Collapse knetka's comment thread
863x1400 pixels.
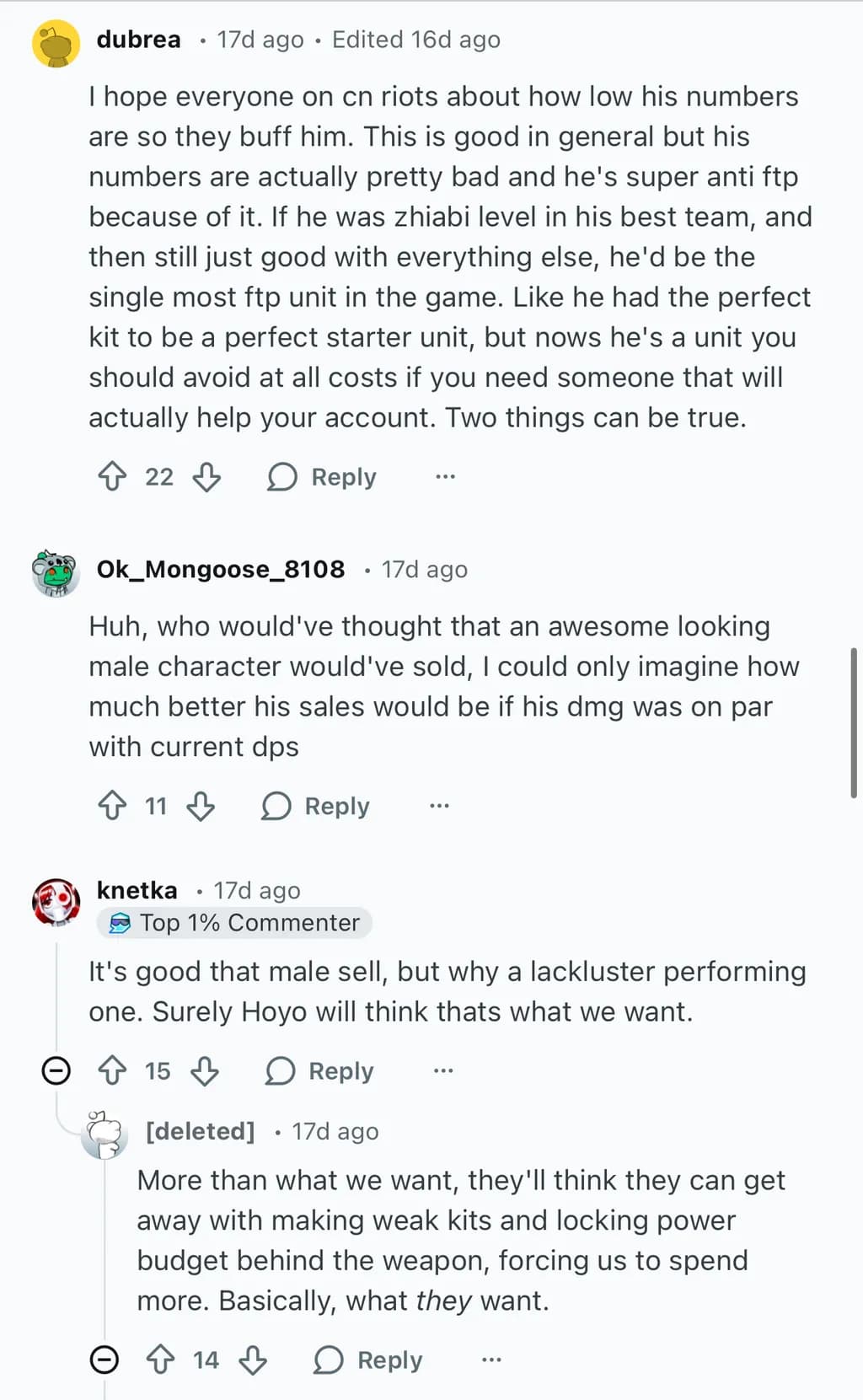pos(56,1071)
